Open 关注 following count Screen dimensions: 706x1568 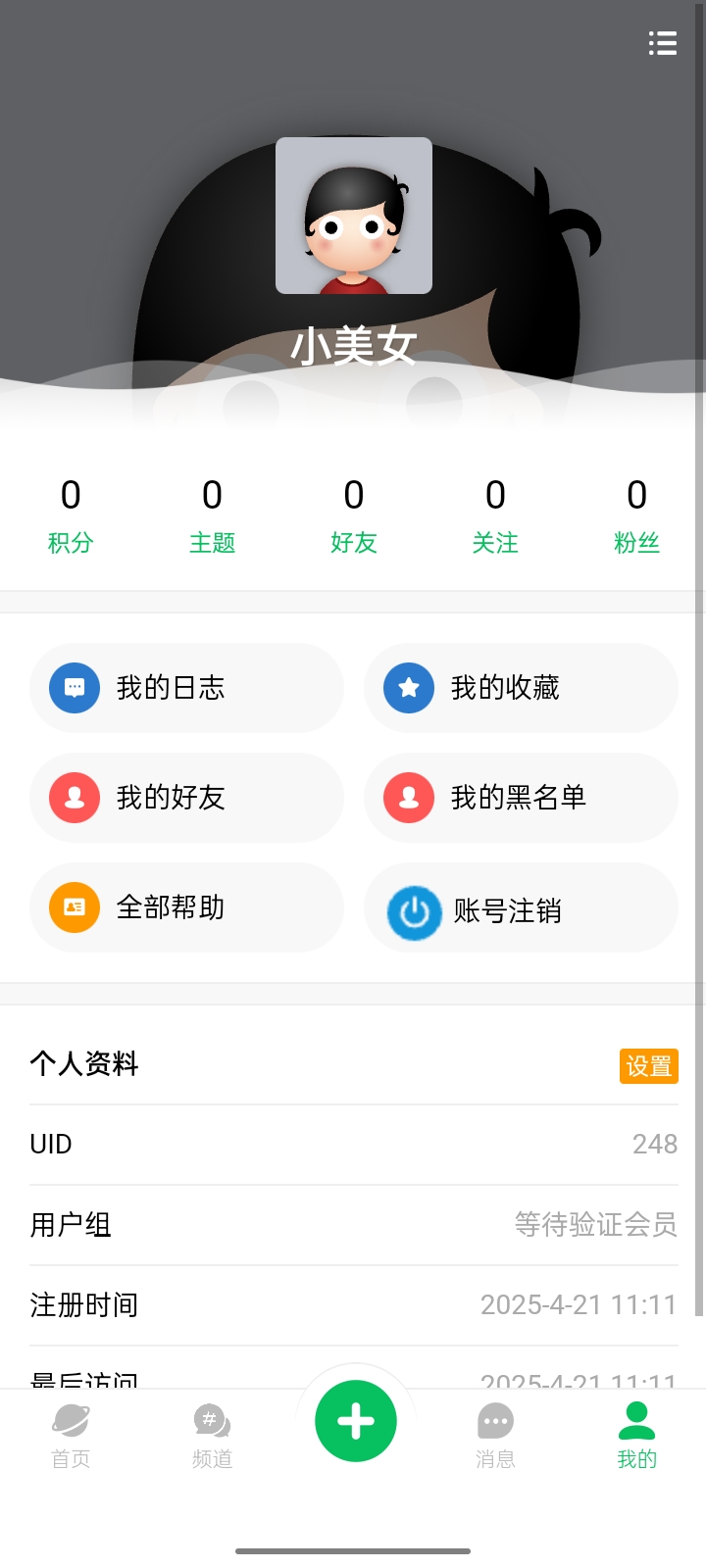point(495,514)
